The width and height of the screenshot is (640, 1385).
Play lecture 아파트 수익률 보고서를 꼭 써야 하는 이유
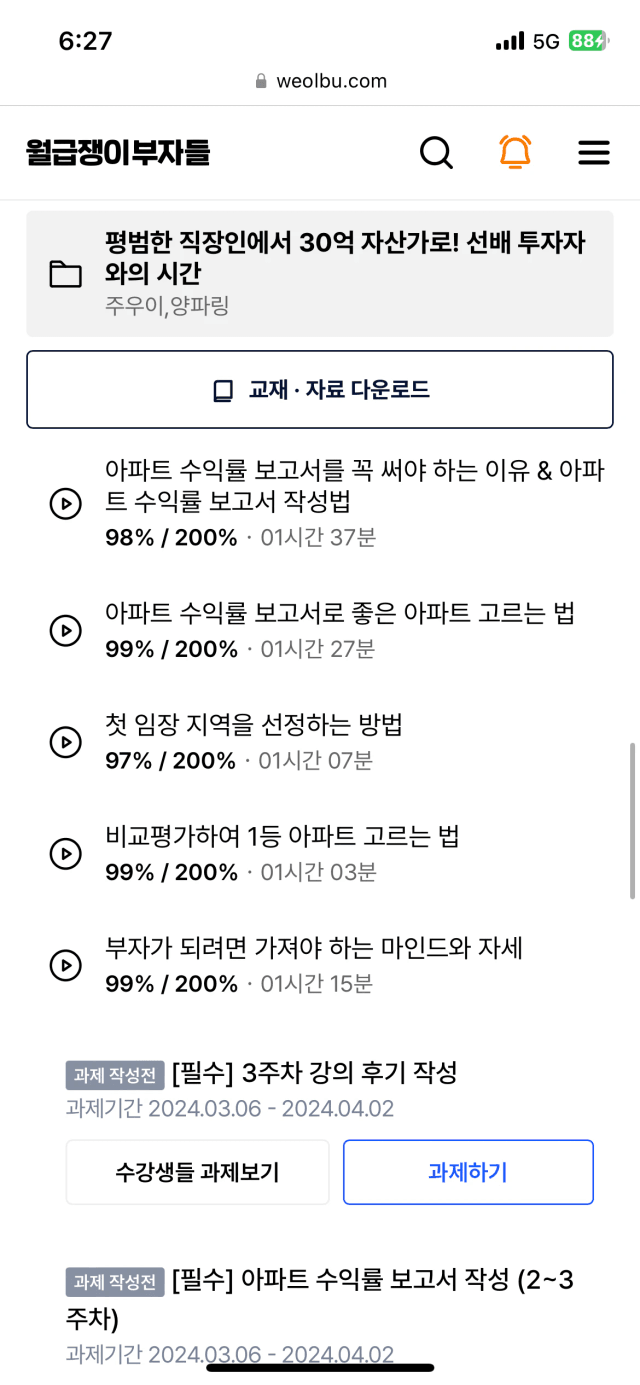[x=320, y=504]
